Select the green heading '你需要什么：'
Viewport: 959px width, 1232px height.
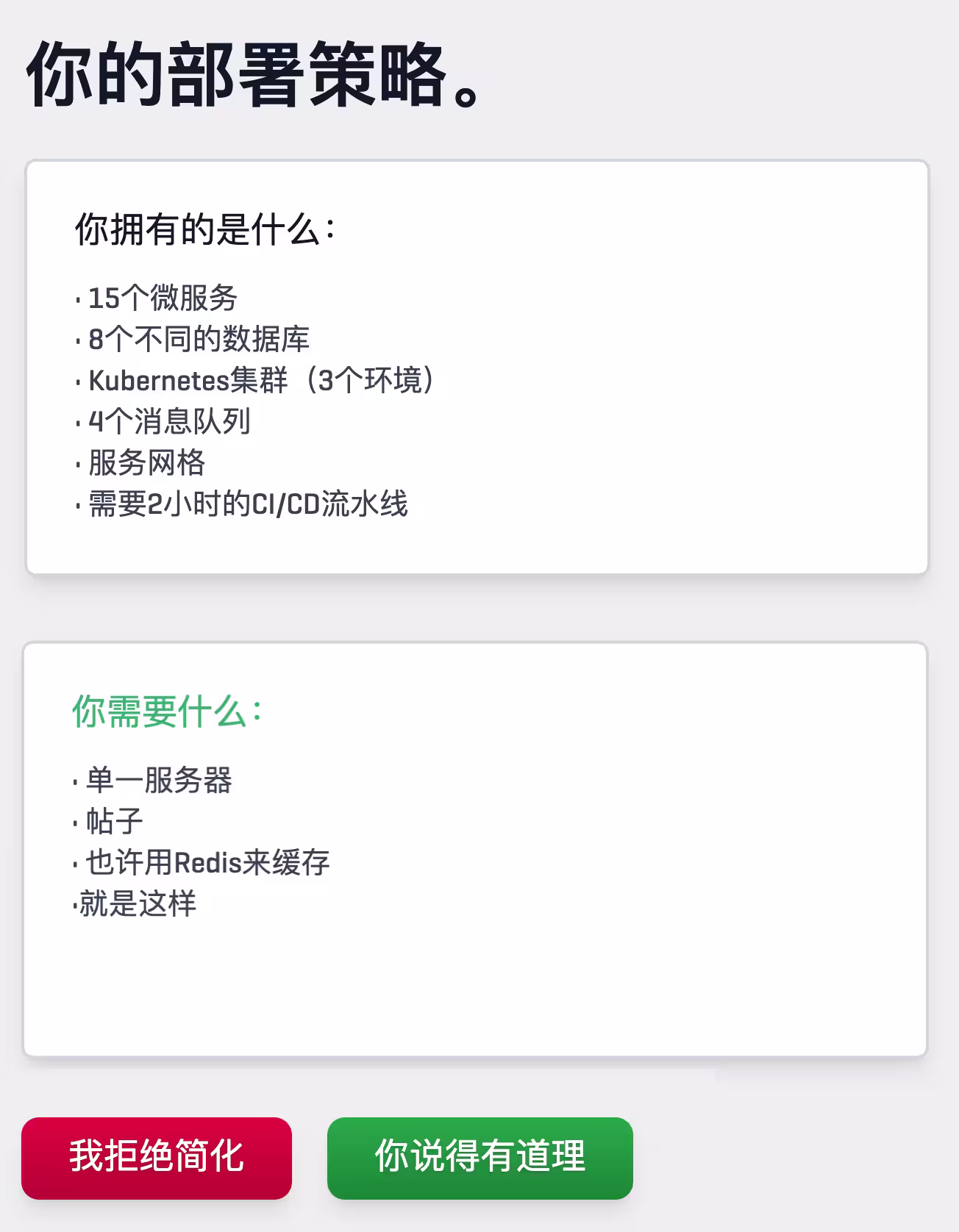click(x=168, y=710)
